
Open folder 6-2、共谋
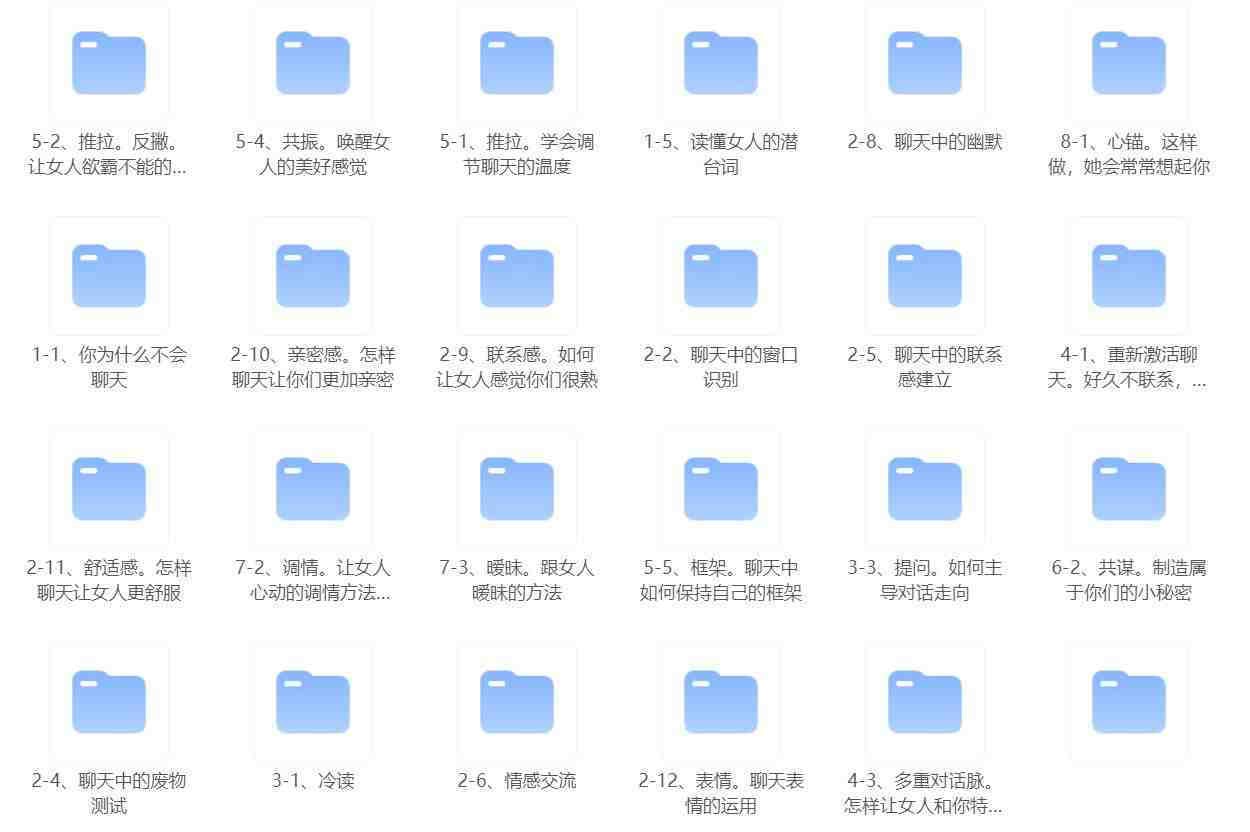[x=1129, y=489]
